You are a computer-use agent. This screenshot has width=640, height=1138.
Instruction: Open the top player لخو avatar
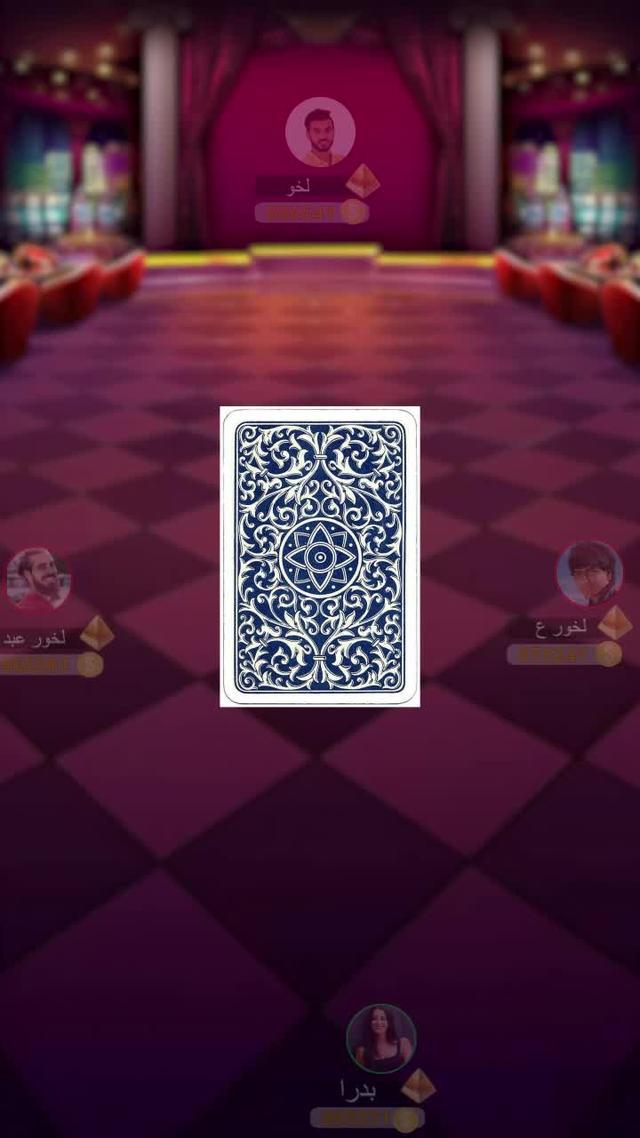pos(320,132)
